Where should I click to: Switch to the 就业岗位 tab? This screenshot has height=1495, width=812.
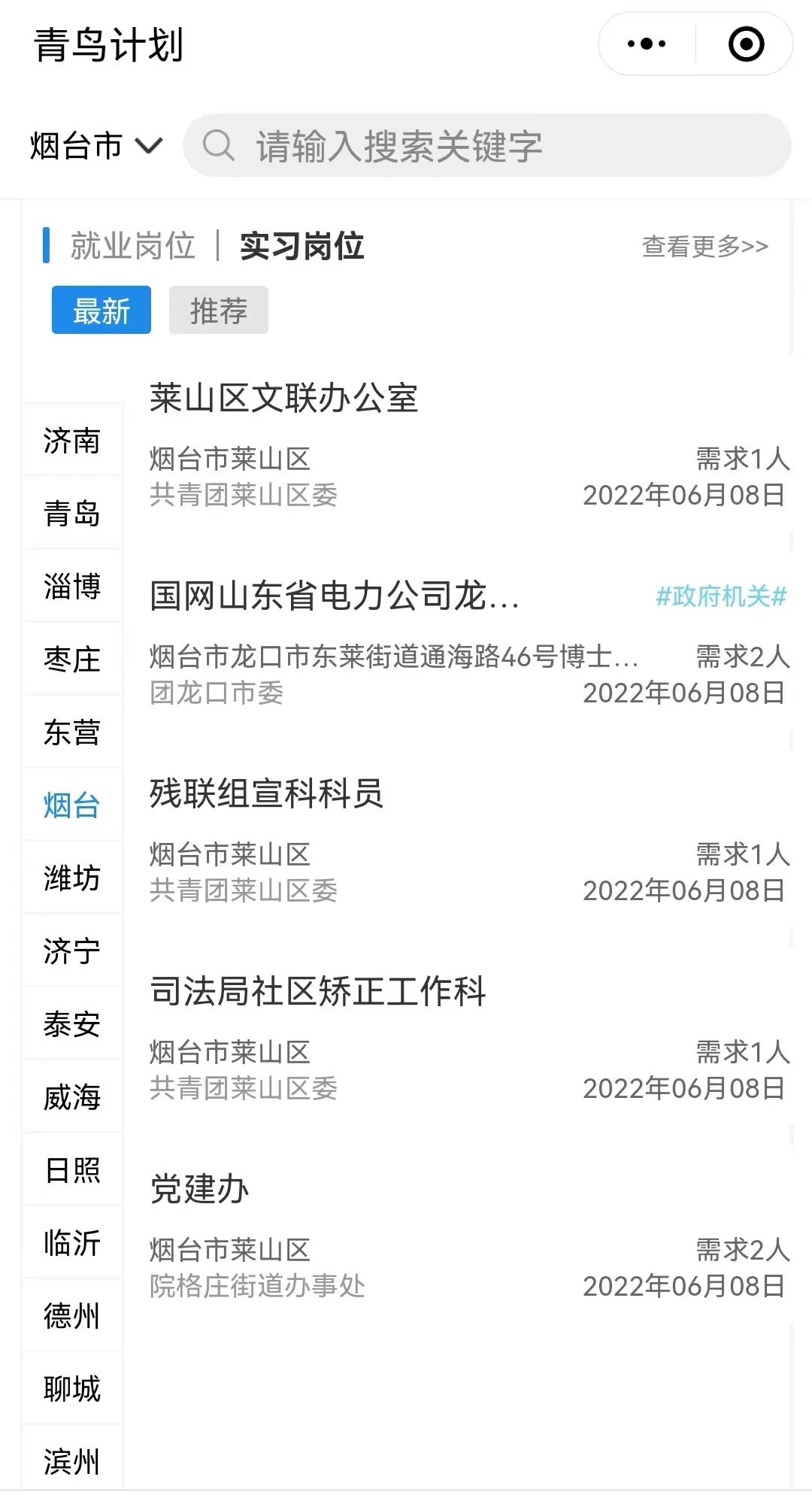(x=132, y=246)
